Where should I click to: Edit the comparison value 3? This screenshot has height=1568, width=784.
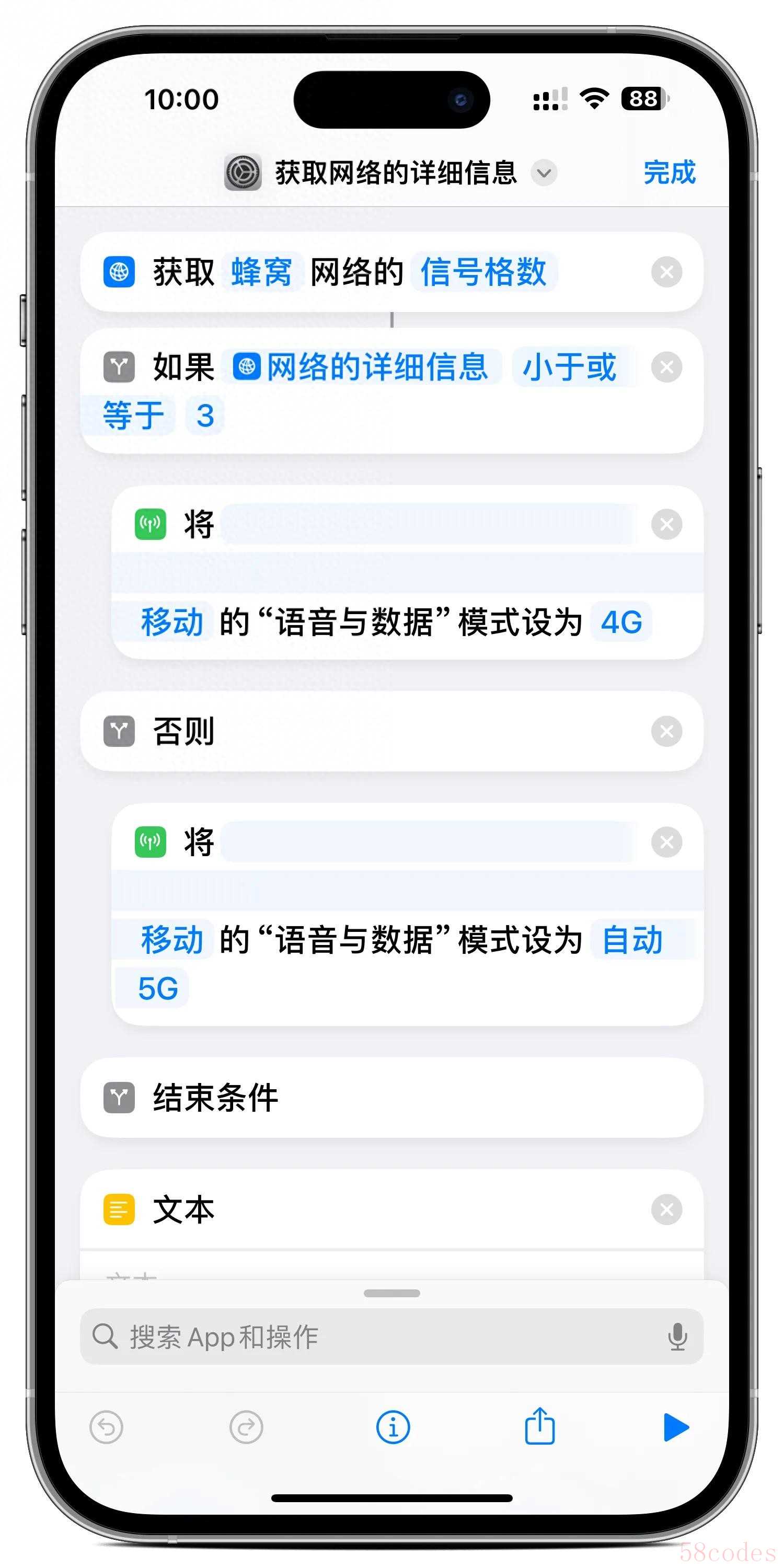coord(205,416)
